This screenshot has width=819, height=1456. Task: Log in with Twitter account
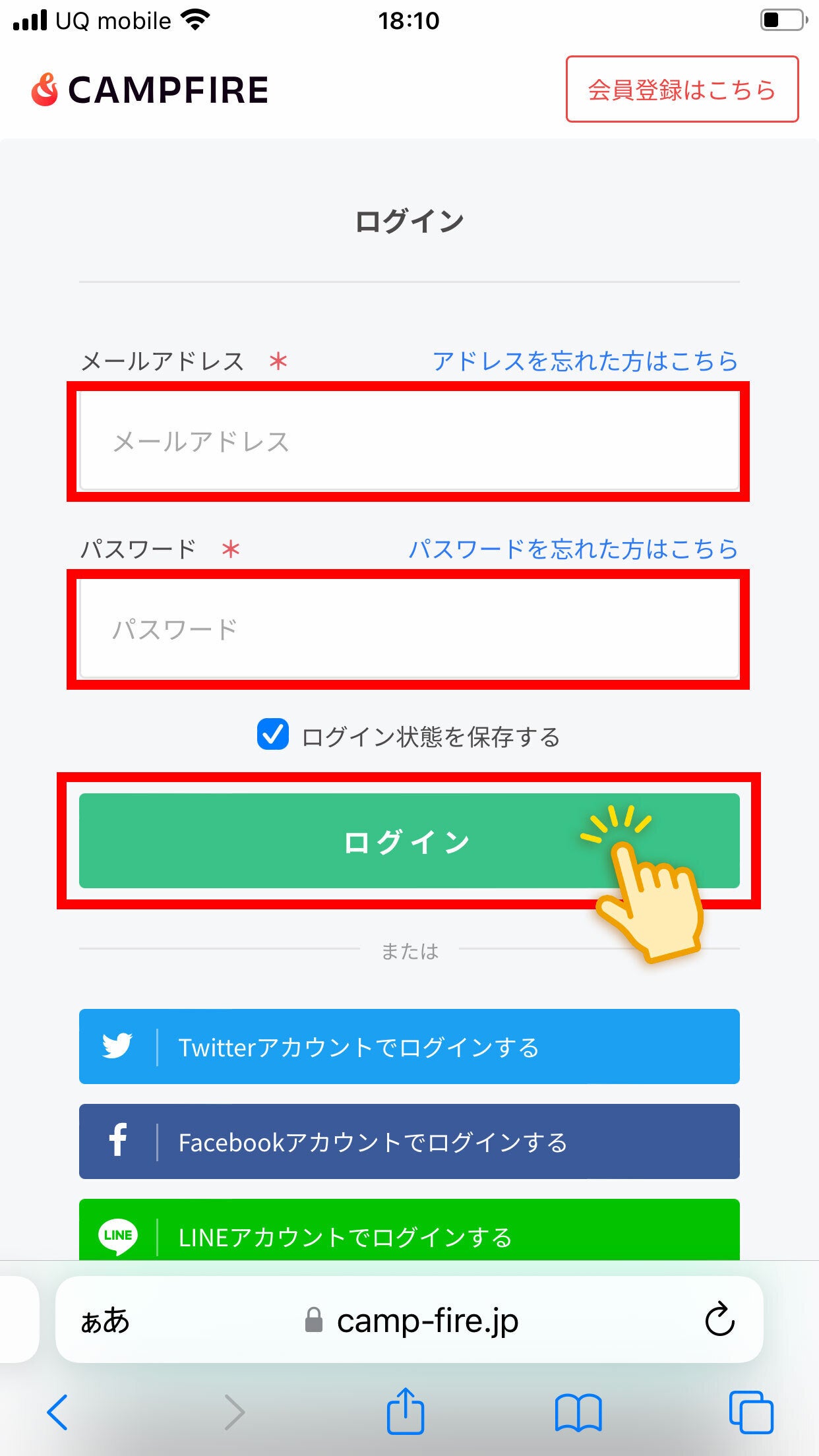pyautogui.click(x=409, y=1046)
